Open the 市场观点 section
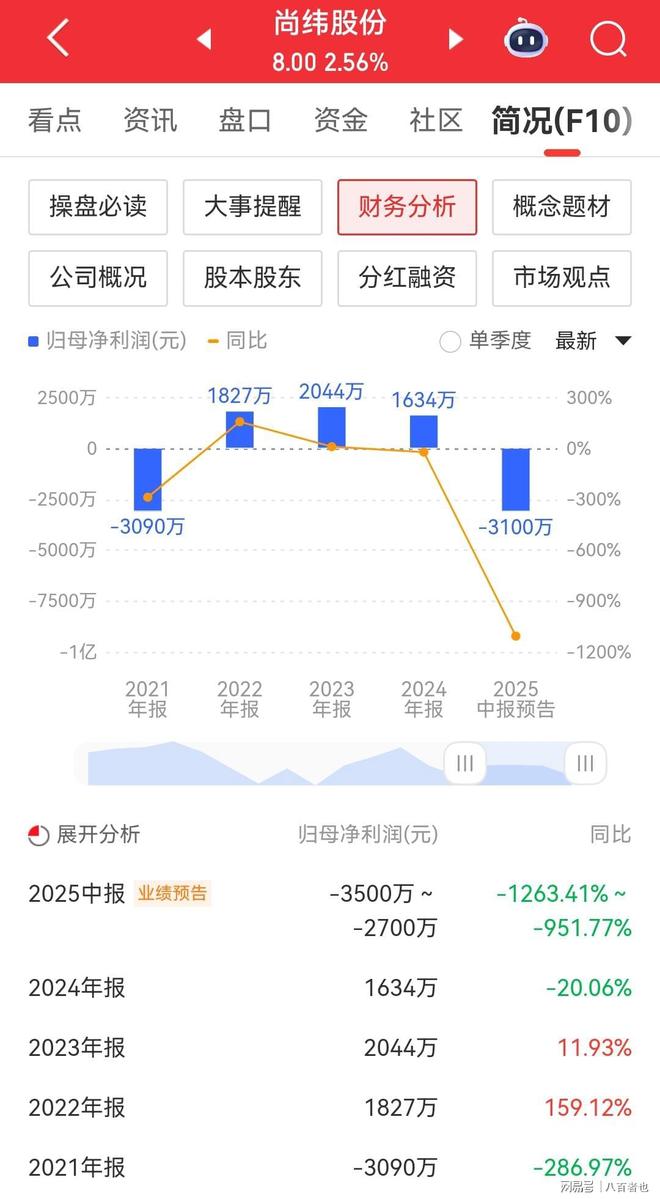660x1199 pixels. tap(561, 277)
